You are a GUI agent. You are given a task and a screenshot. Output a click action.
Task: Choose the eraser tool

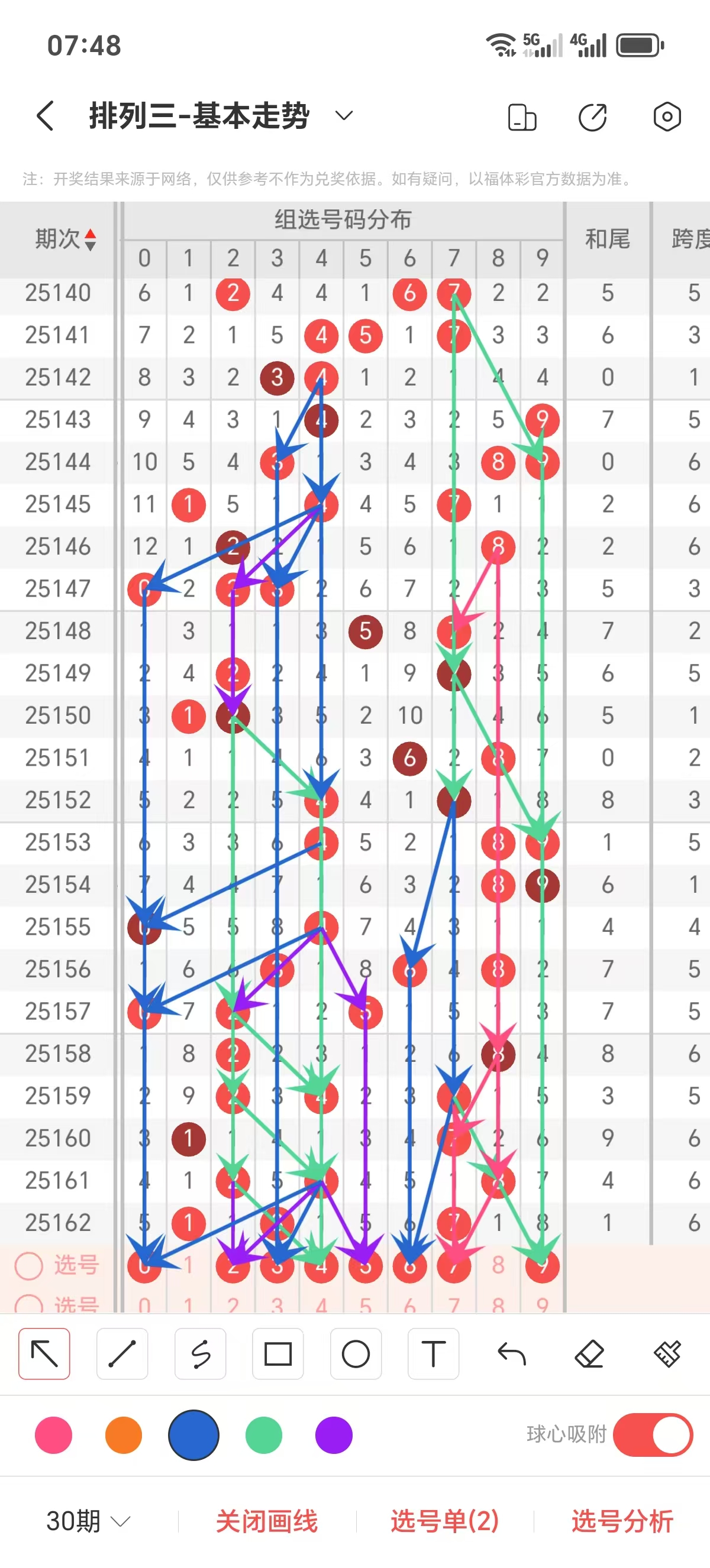pyautogui.click(x=589, y=1354)
